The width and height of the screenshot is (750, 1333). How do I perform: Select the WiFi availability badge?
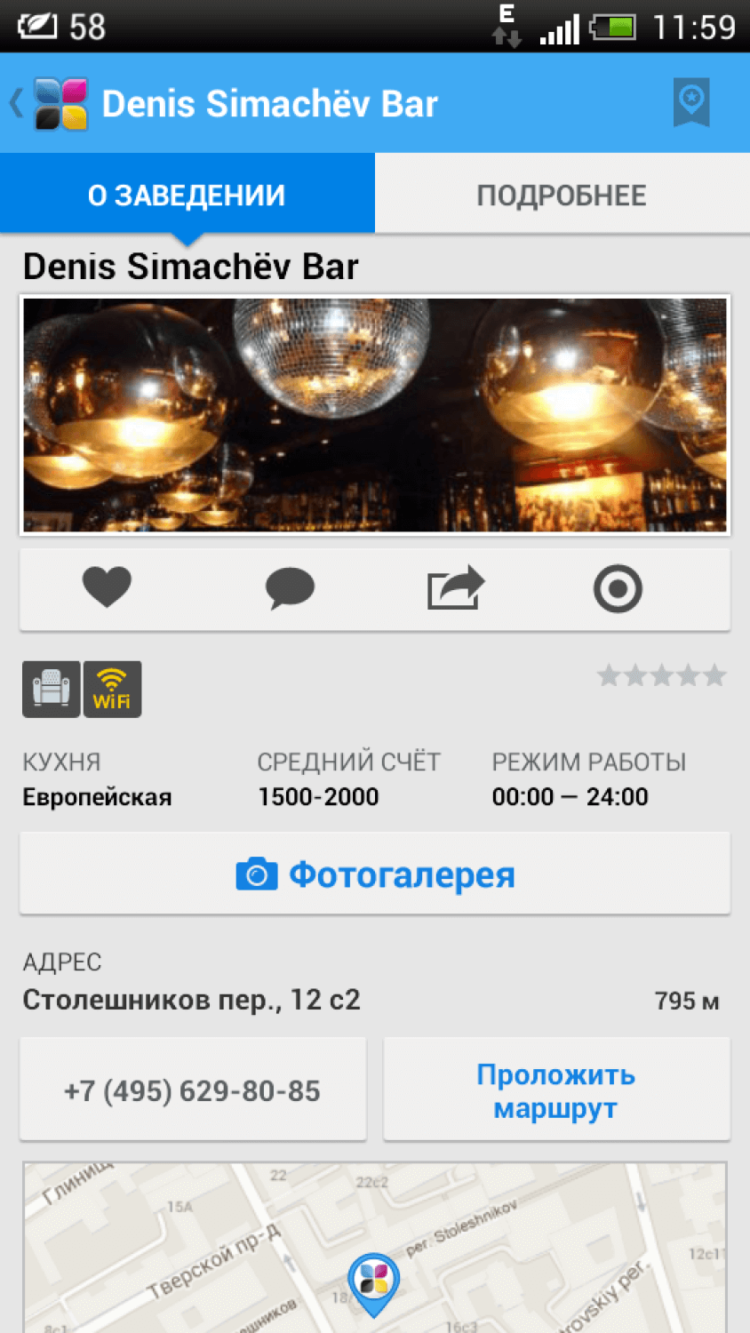[112, 689]
